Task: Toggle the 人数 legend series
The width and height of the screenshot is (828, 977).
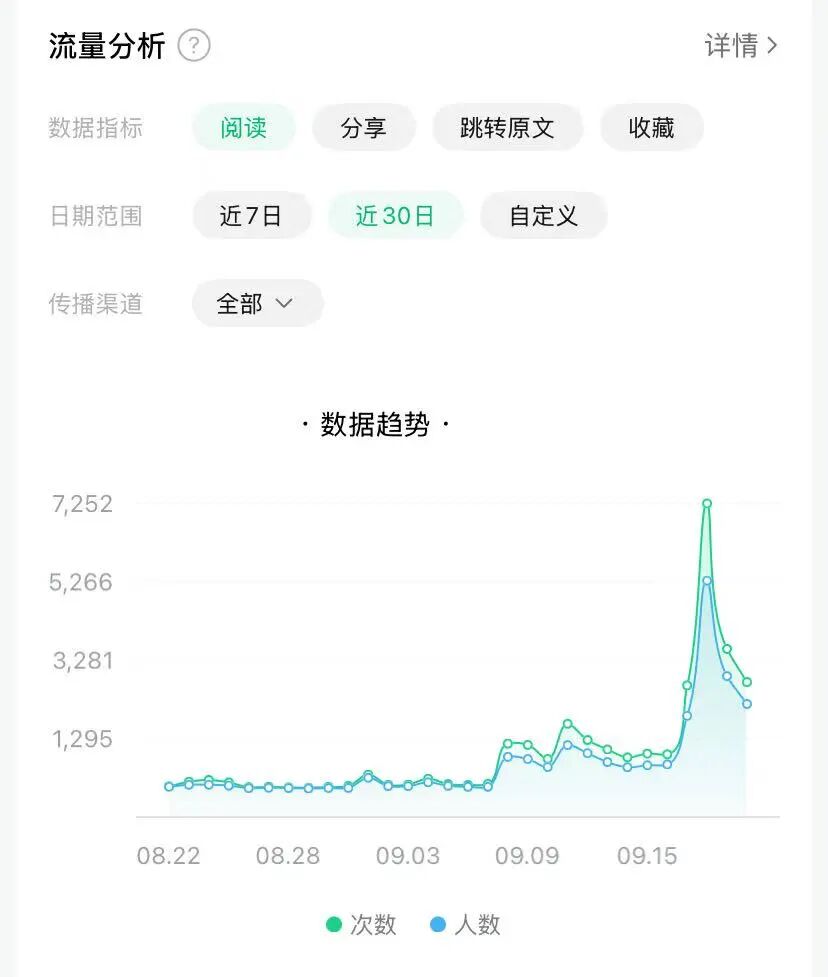Action: point(465,924)
